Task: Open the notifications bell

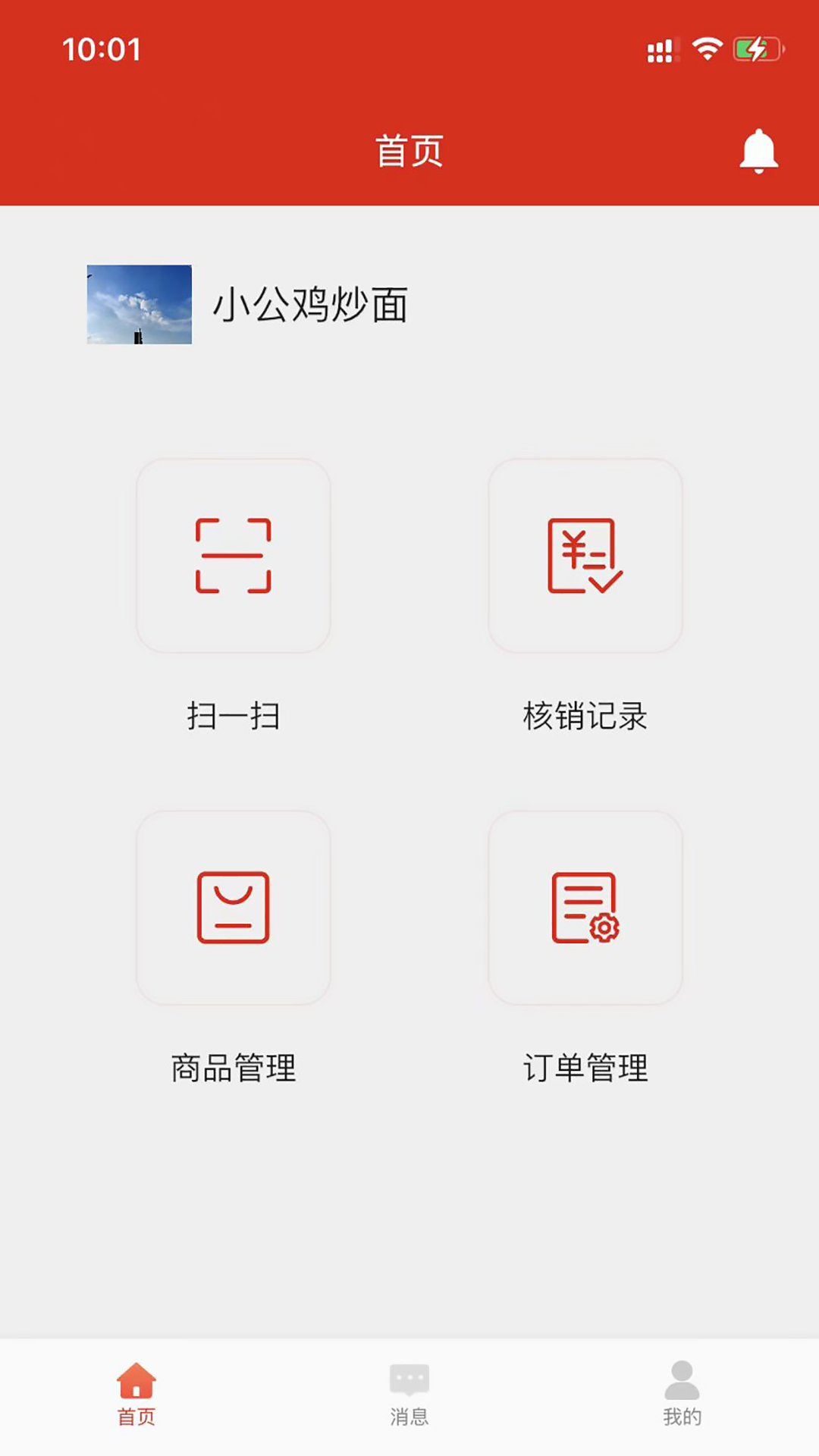Action: pyautogui.click(x=758, y=151)
